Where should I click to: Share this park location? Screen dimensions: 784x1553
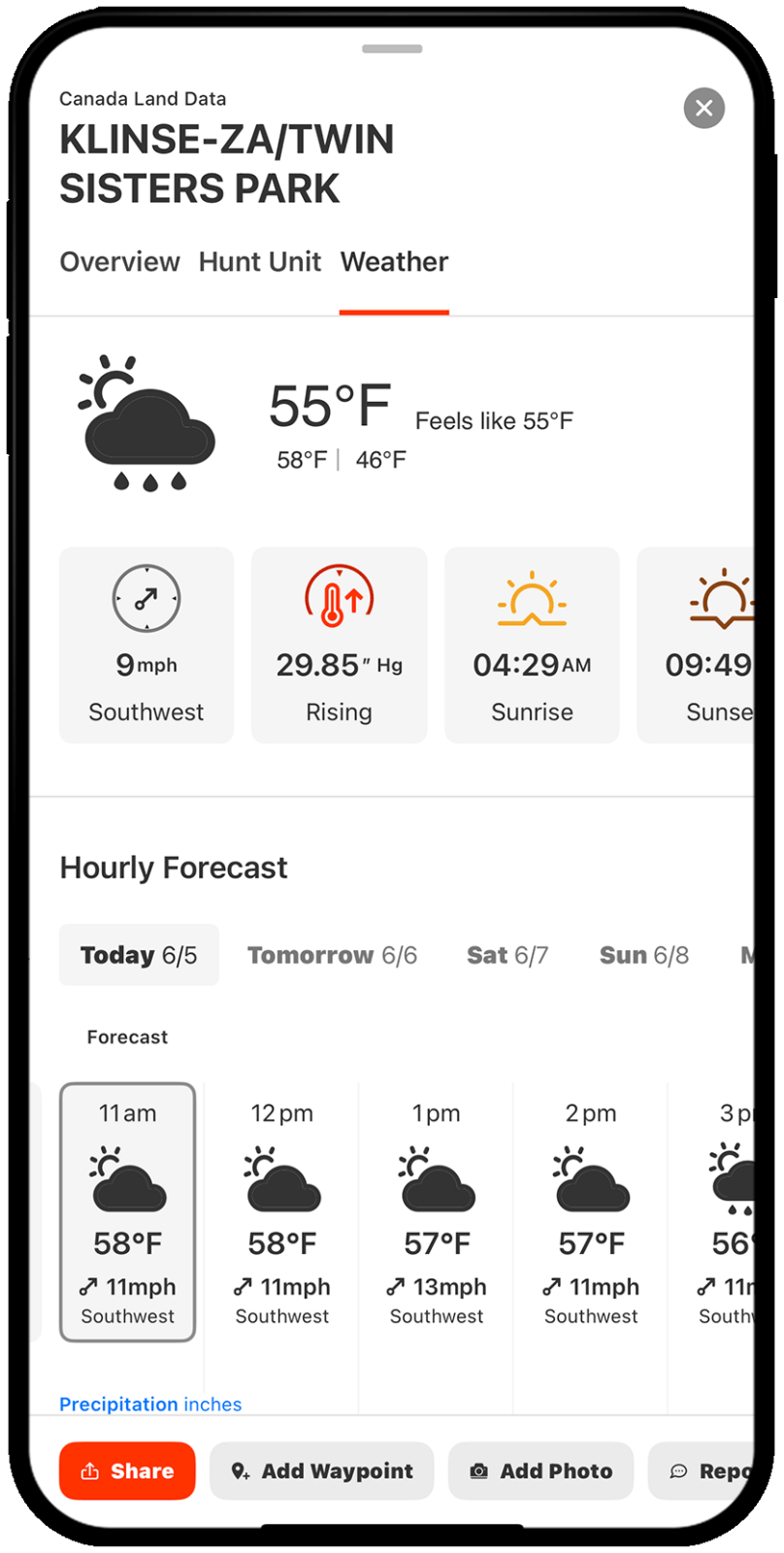point(127,1470)
